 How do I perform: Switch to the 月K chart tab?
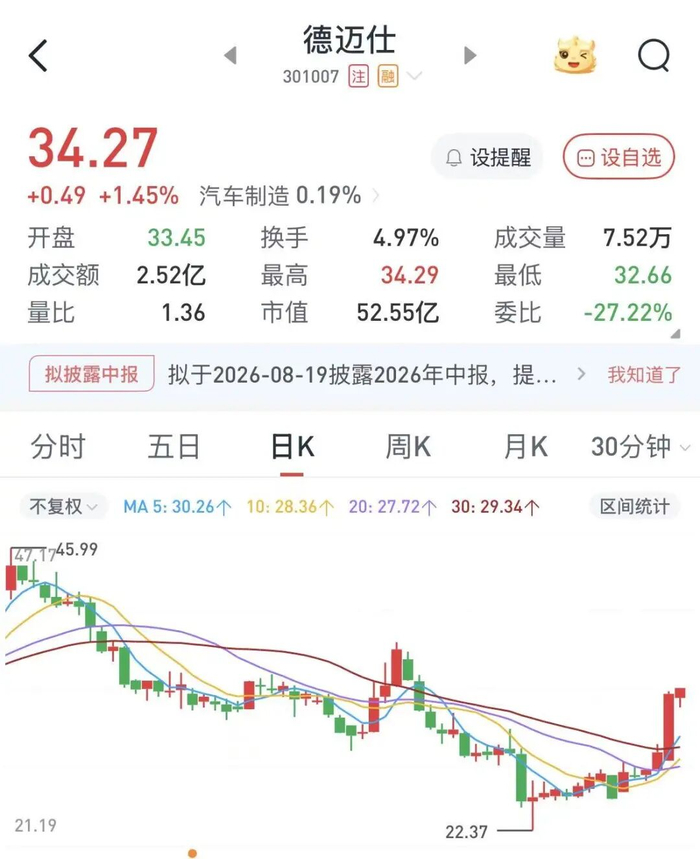click(x=526, y=446)
